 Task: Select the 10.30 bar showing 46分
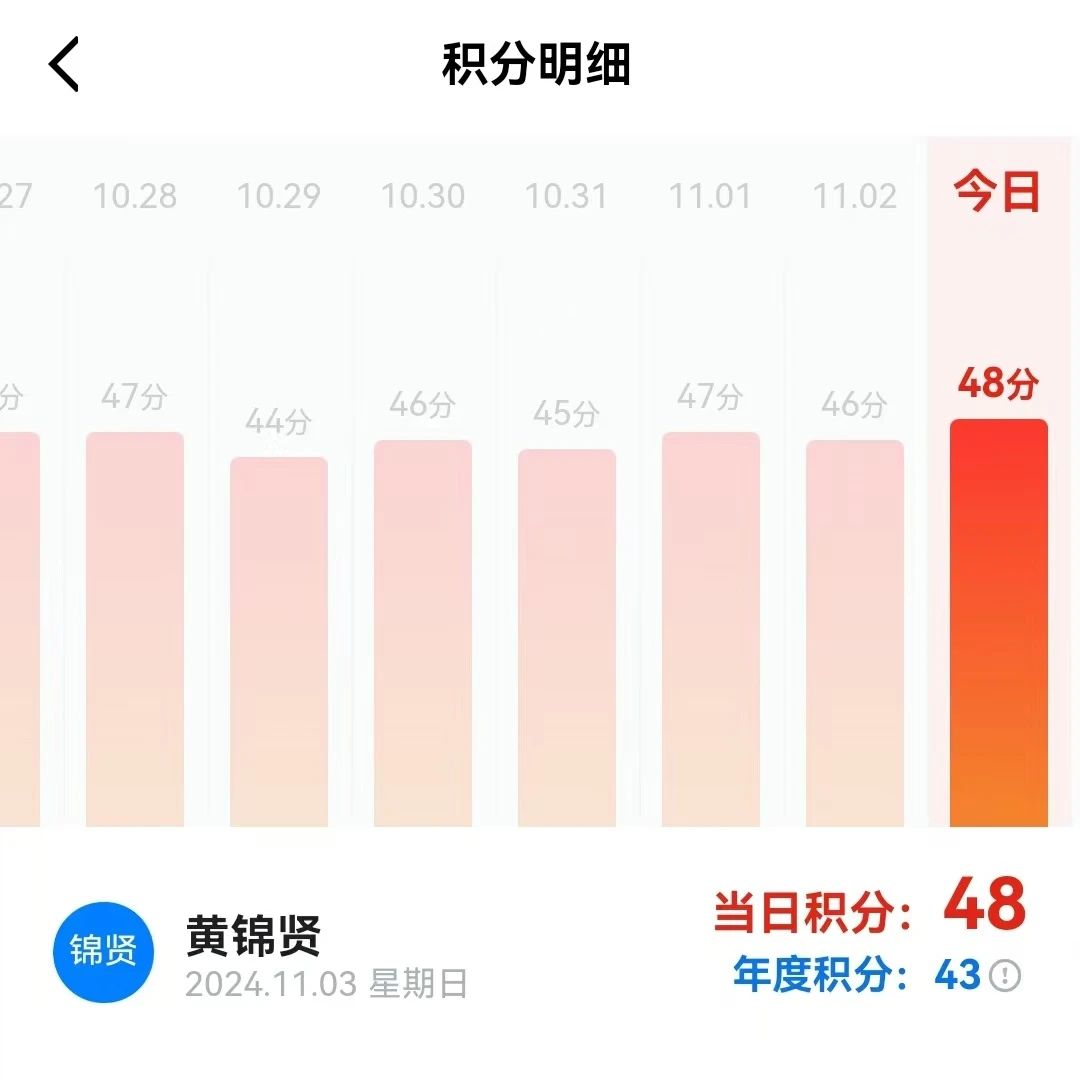click(x=423, y=634)
